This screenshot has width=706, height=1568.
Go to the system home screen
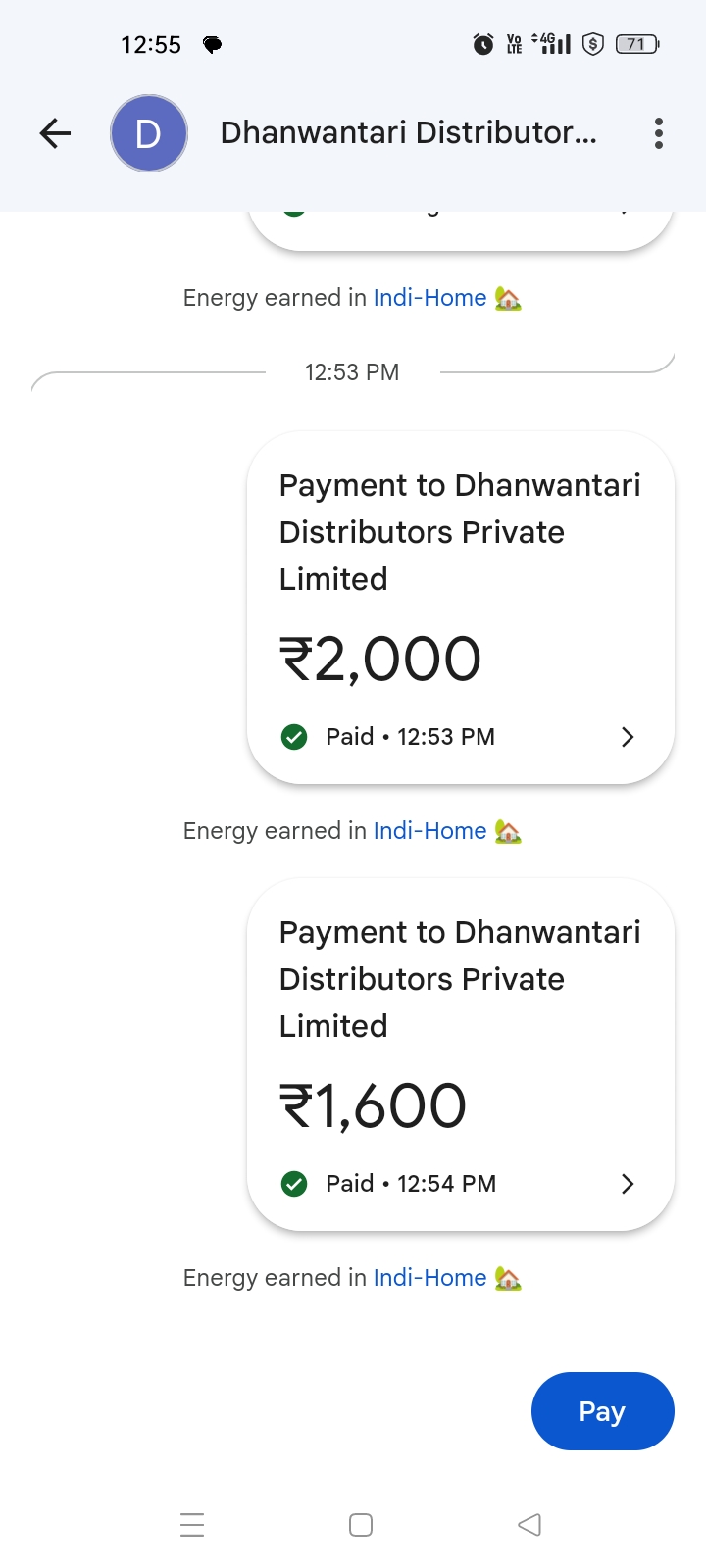point(361,1525)
